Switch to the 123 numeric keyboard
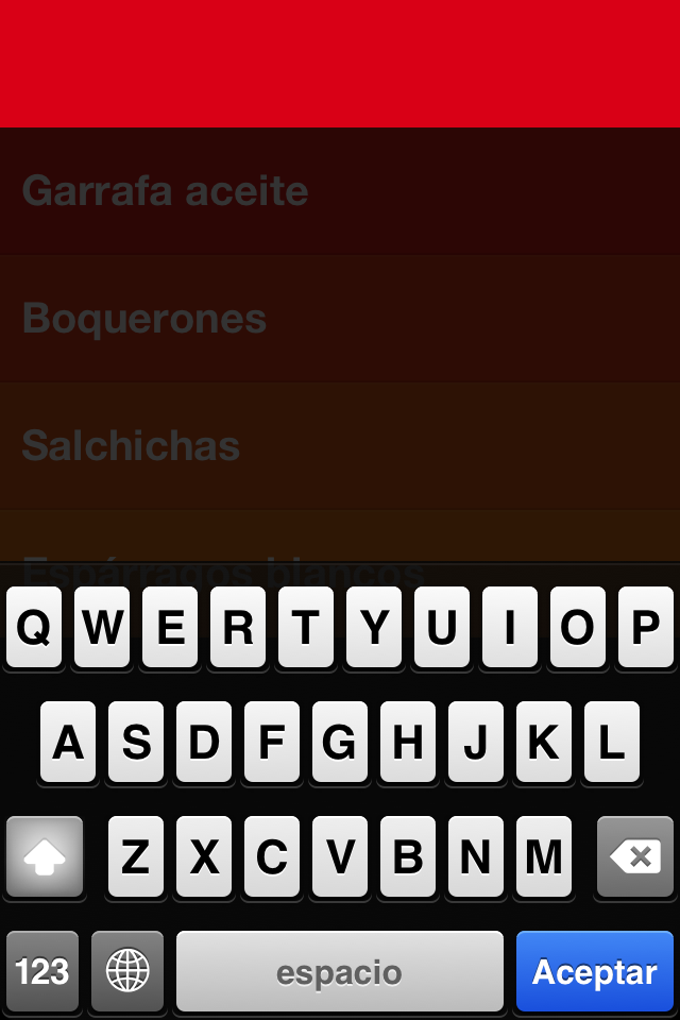The height and width of the screenshot is (1020, 680). click(x=42, y=971)
